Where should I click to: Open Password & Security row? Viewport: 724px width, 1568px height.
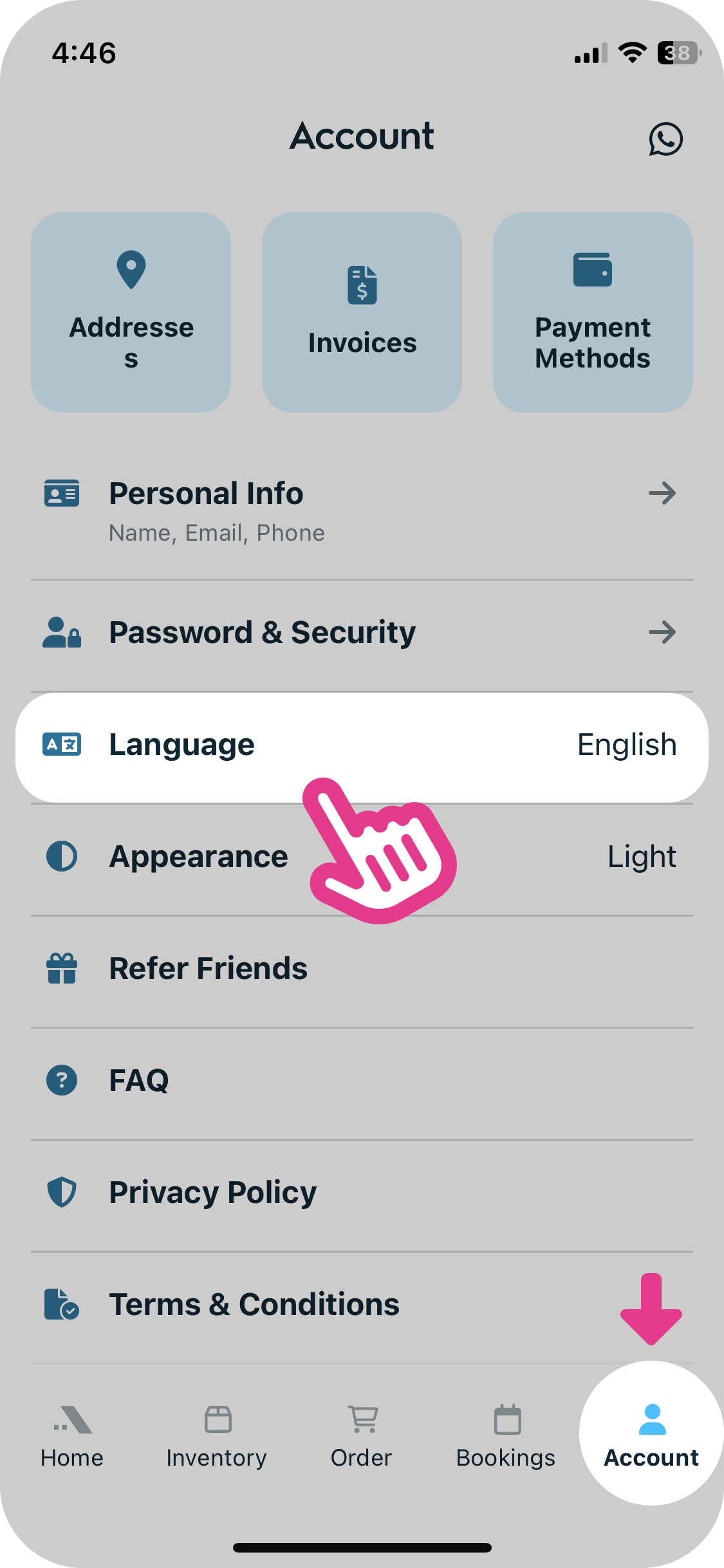[x=362, y=632]
